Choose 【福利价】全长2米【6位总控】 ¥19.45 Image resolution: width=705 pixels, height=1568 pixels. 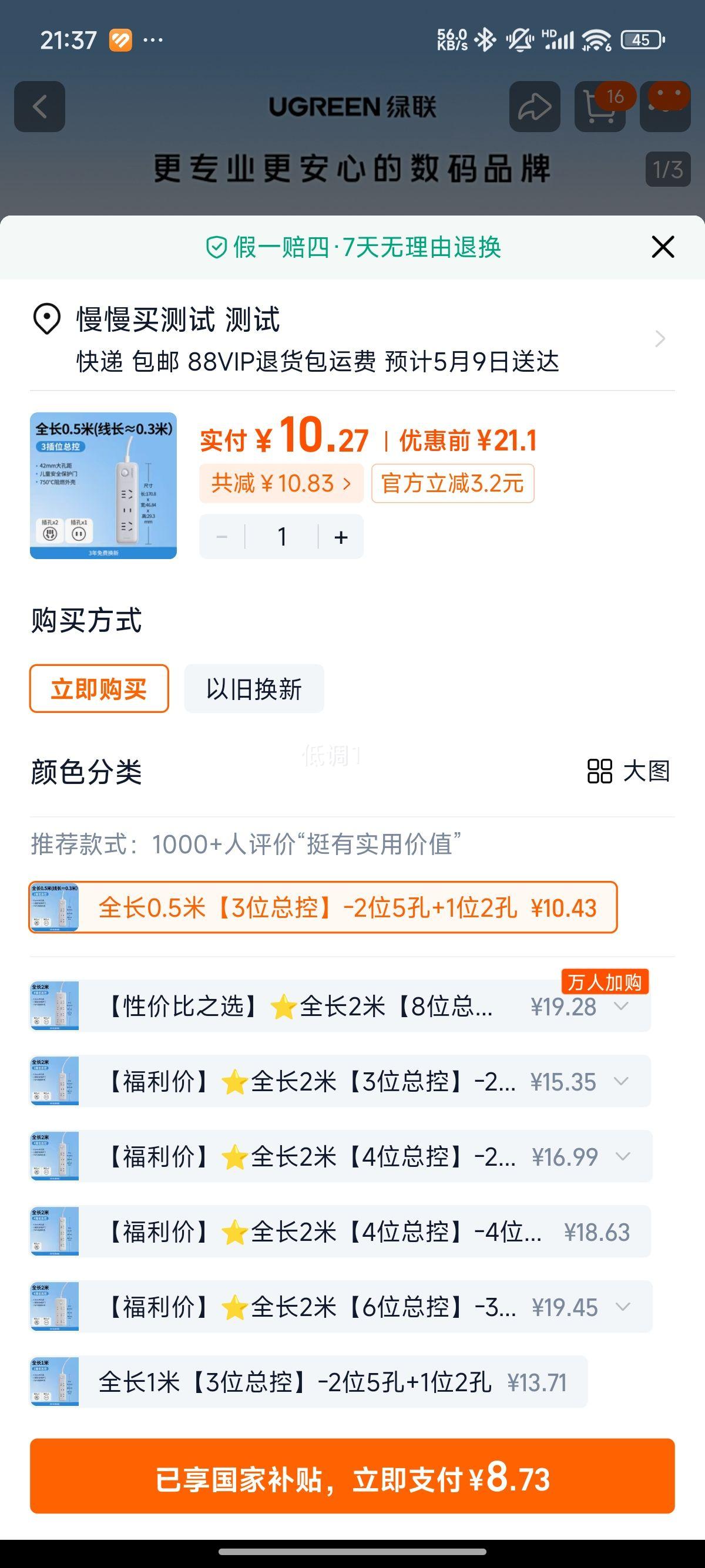341,1307
